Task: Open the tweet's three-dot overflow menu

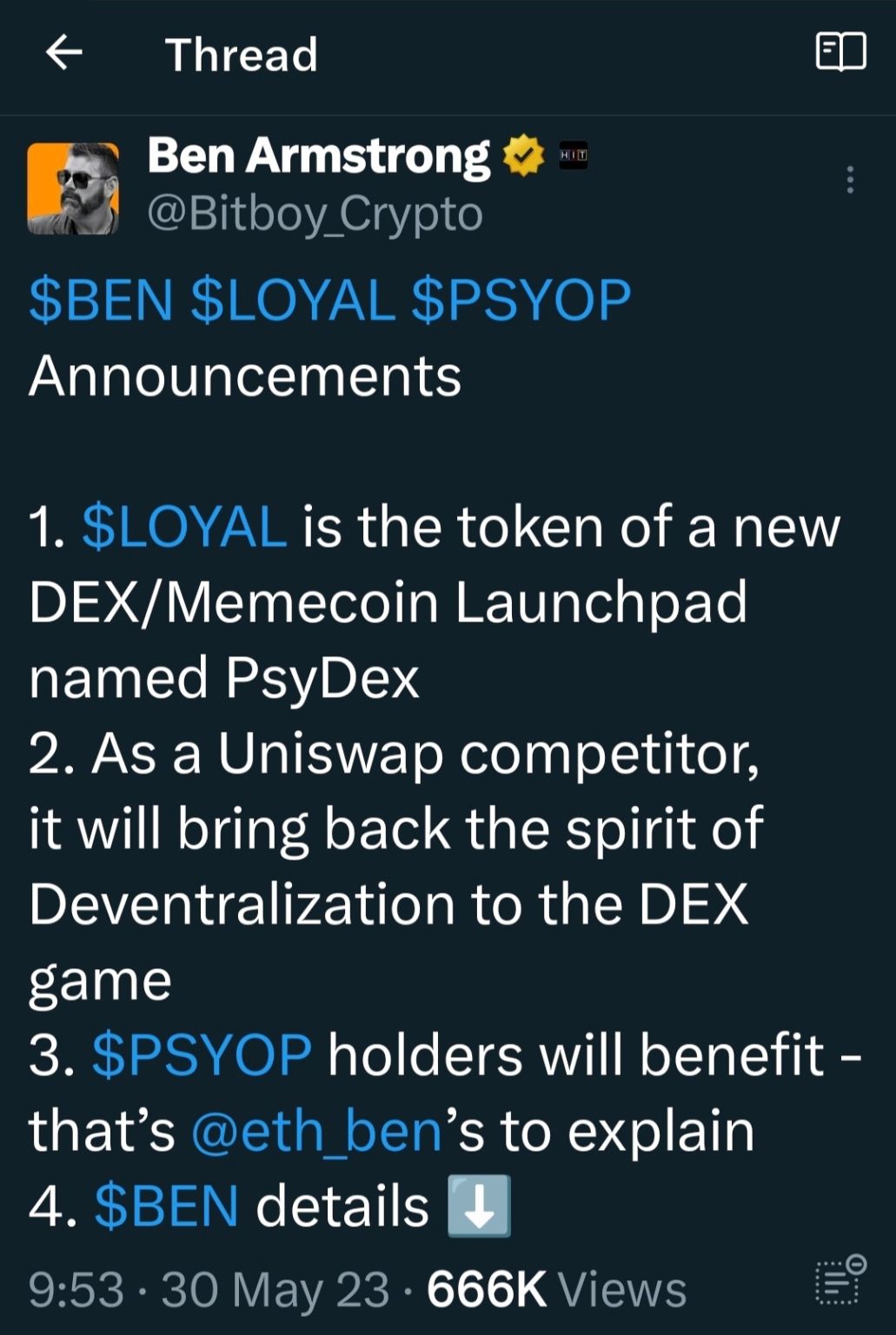Action: coord(850,180)
